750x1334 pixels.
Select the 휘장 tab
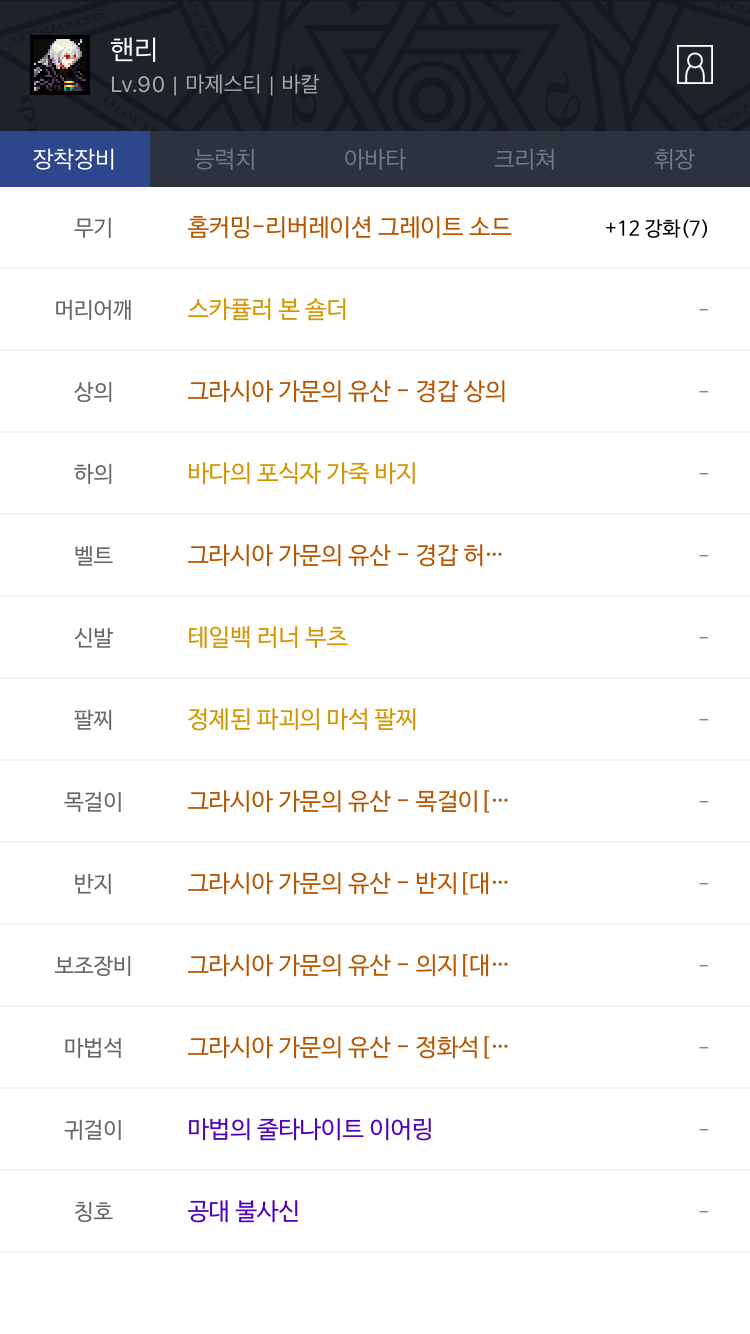675,159
